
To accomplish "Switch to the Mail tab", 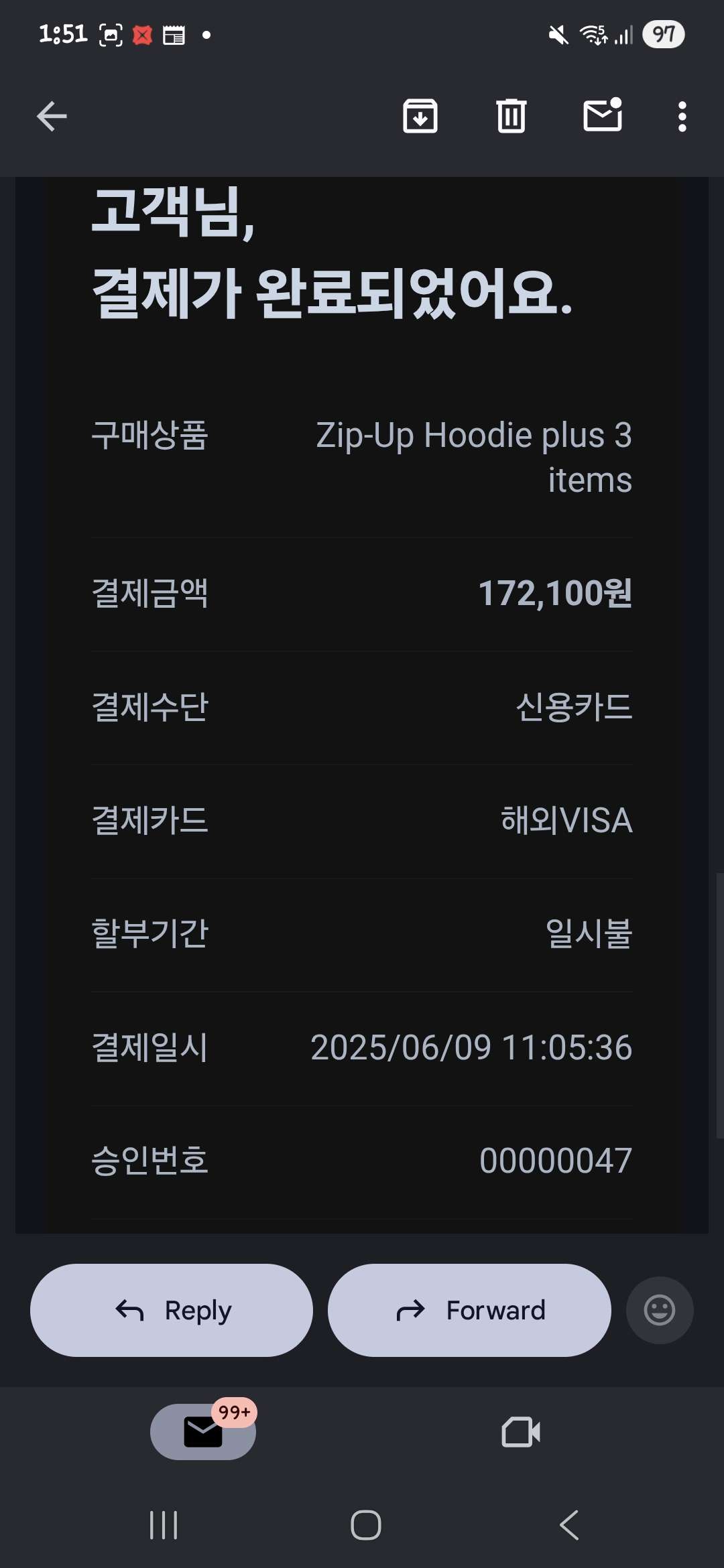I will [203, 1432].
